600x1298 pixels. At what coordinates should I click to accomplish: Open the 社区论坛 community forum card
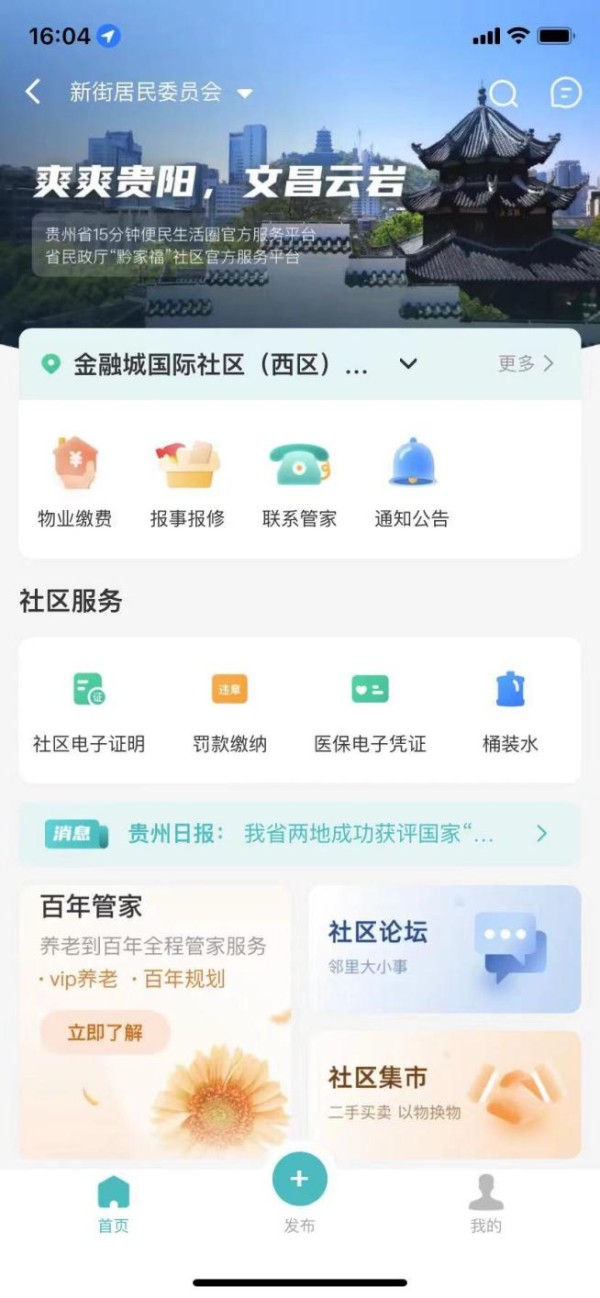click(x=444, y=948)
